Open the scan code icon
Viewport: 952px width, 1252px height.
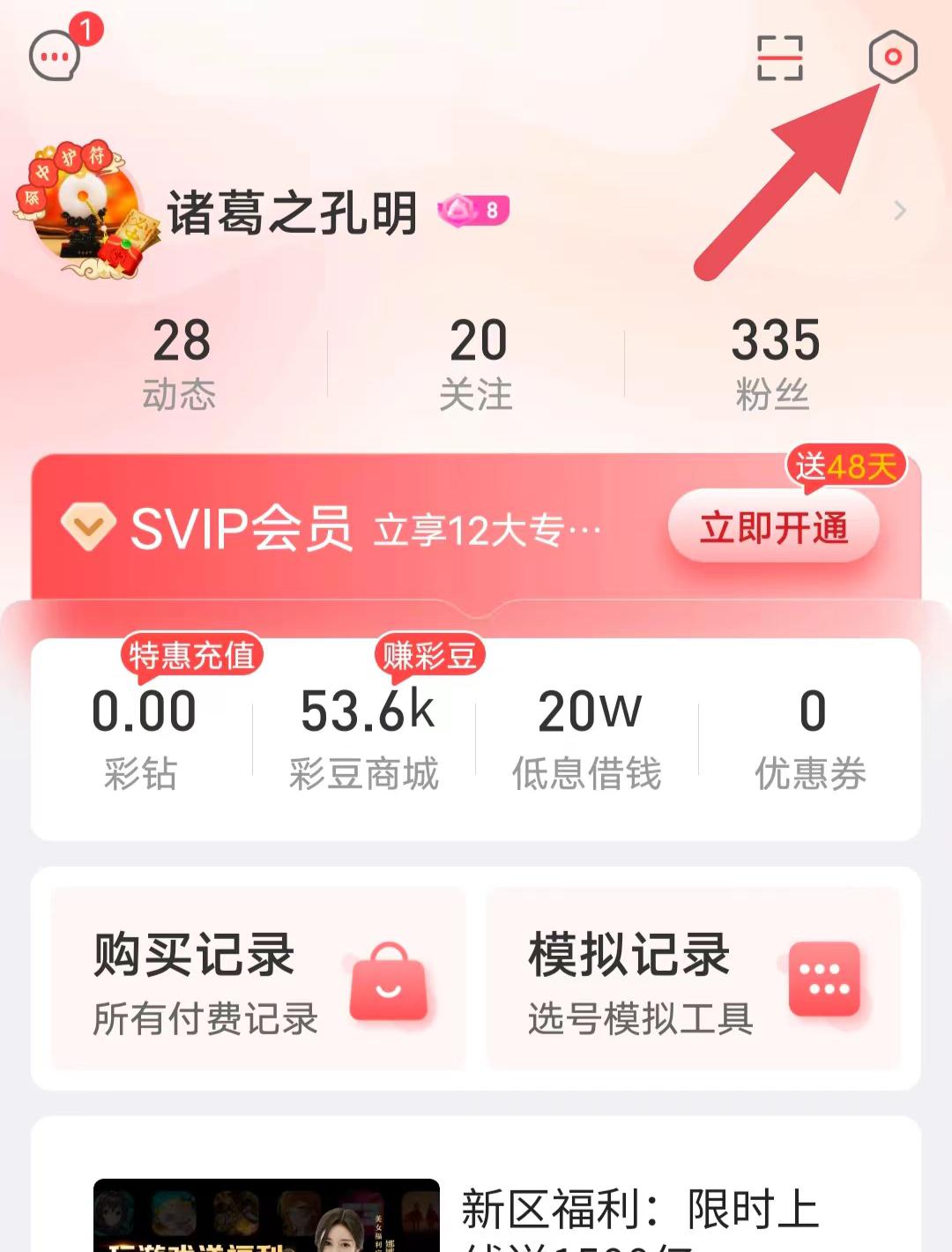[x=780, y=58]
